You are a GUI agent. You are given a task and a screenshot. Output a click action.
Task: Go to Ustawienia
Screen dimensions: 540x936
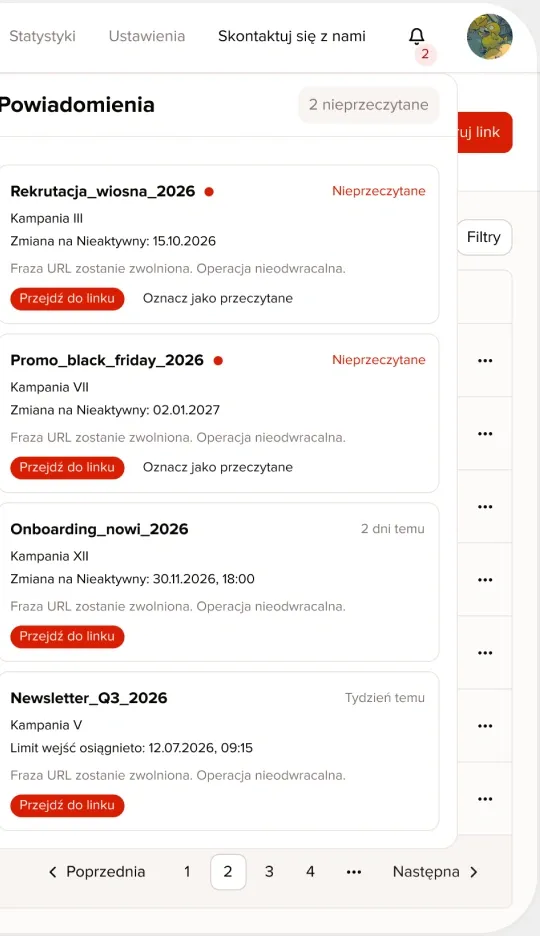click(x=147, y=36)
